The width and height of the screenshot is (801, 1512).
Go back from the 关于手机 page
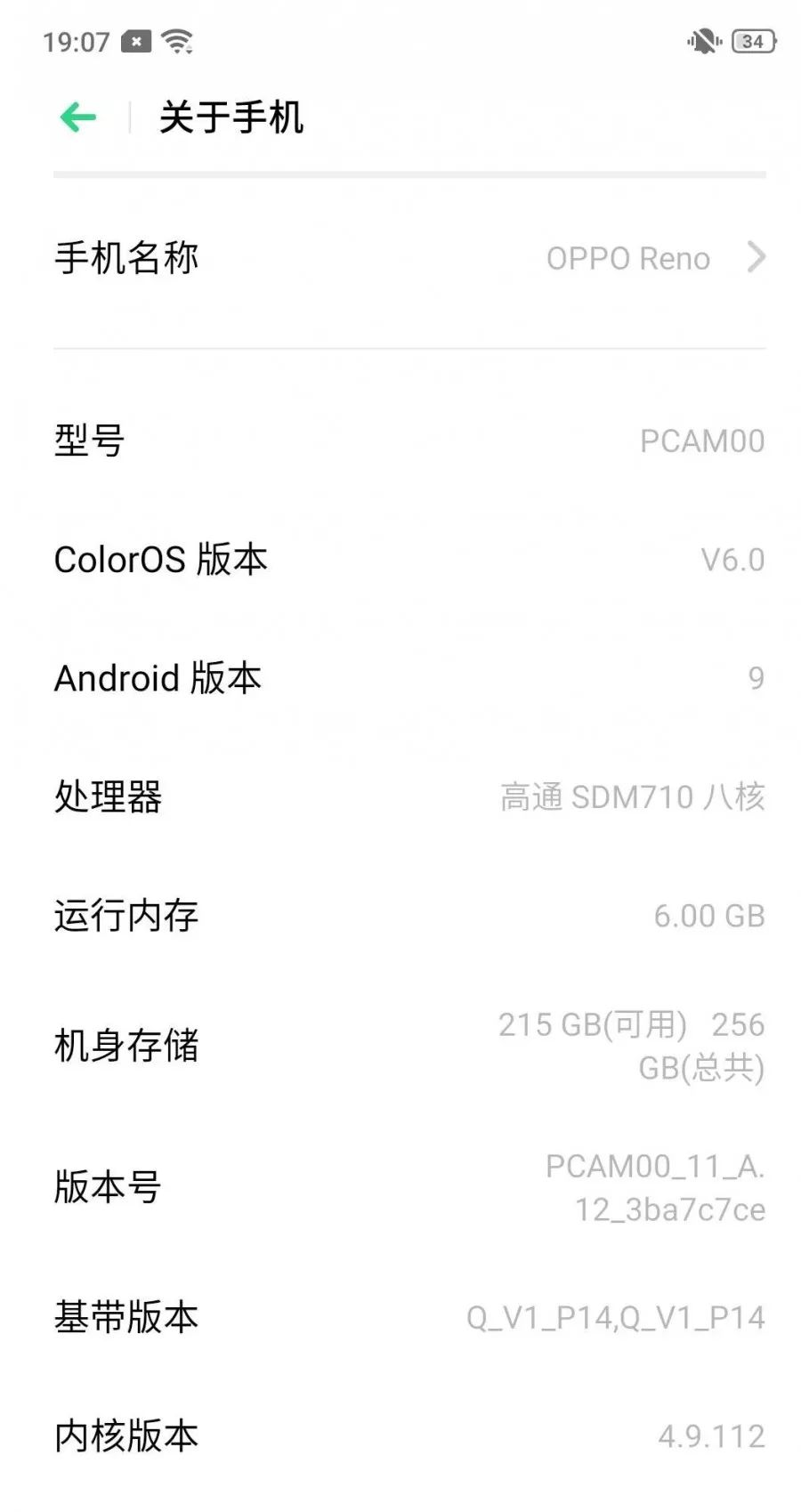click(x=78, y=117)
